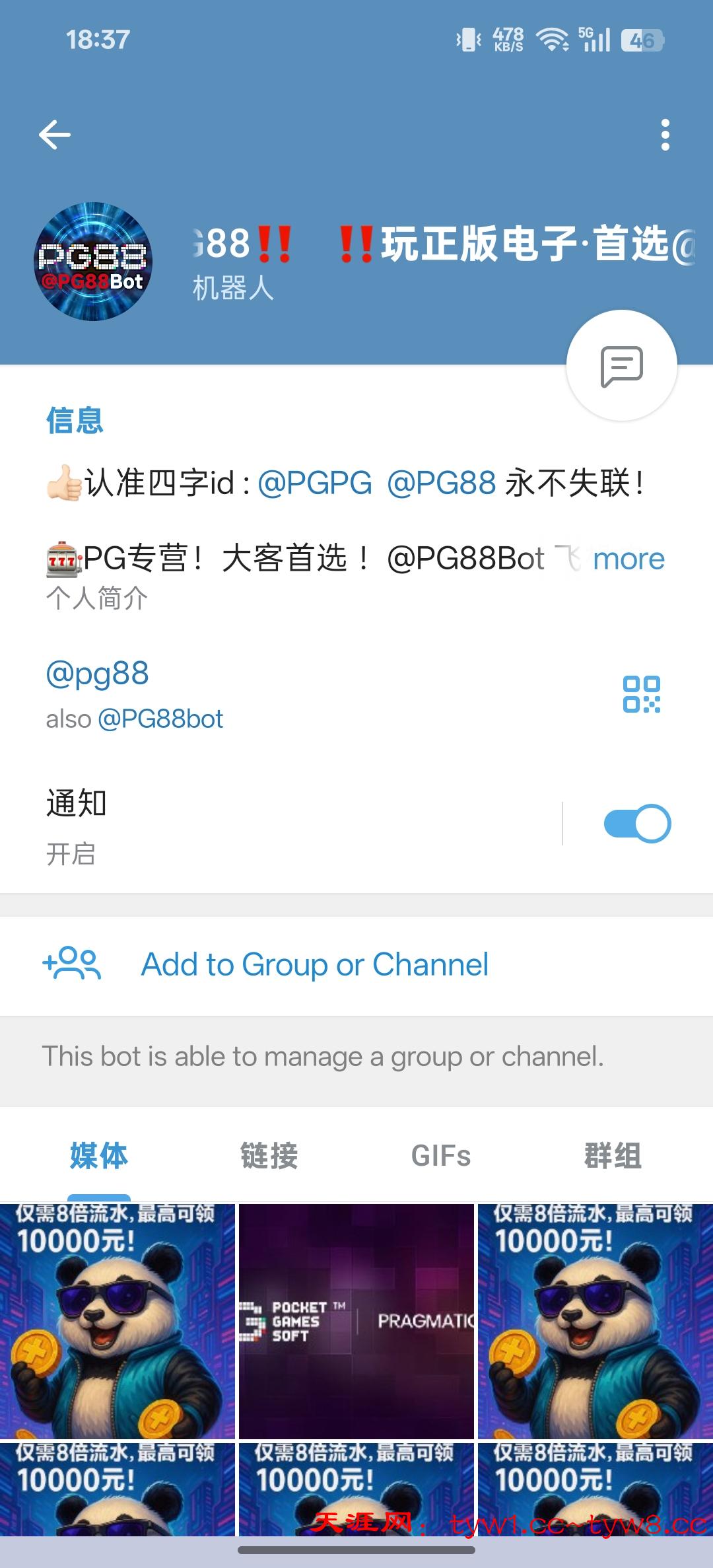Toggle the 通知 notifications switch

[x=637, y=824]
